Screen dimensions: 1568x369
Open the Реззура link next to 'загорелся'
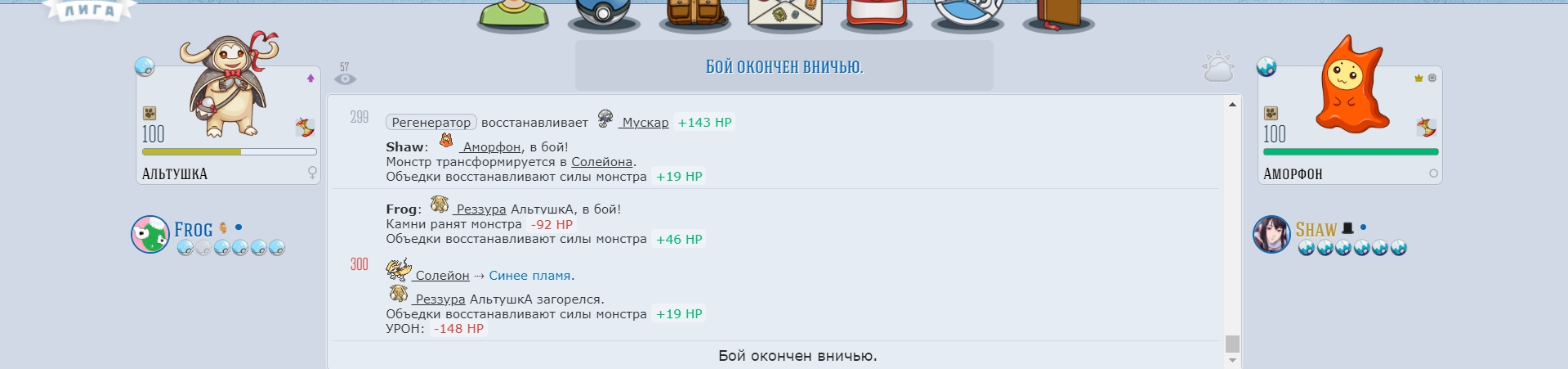(x=440, y=299)
